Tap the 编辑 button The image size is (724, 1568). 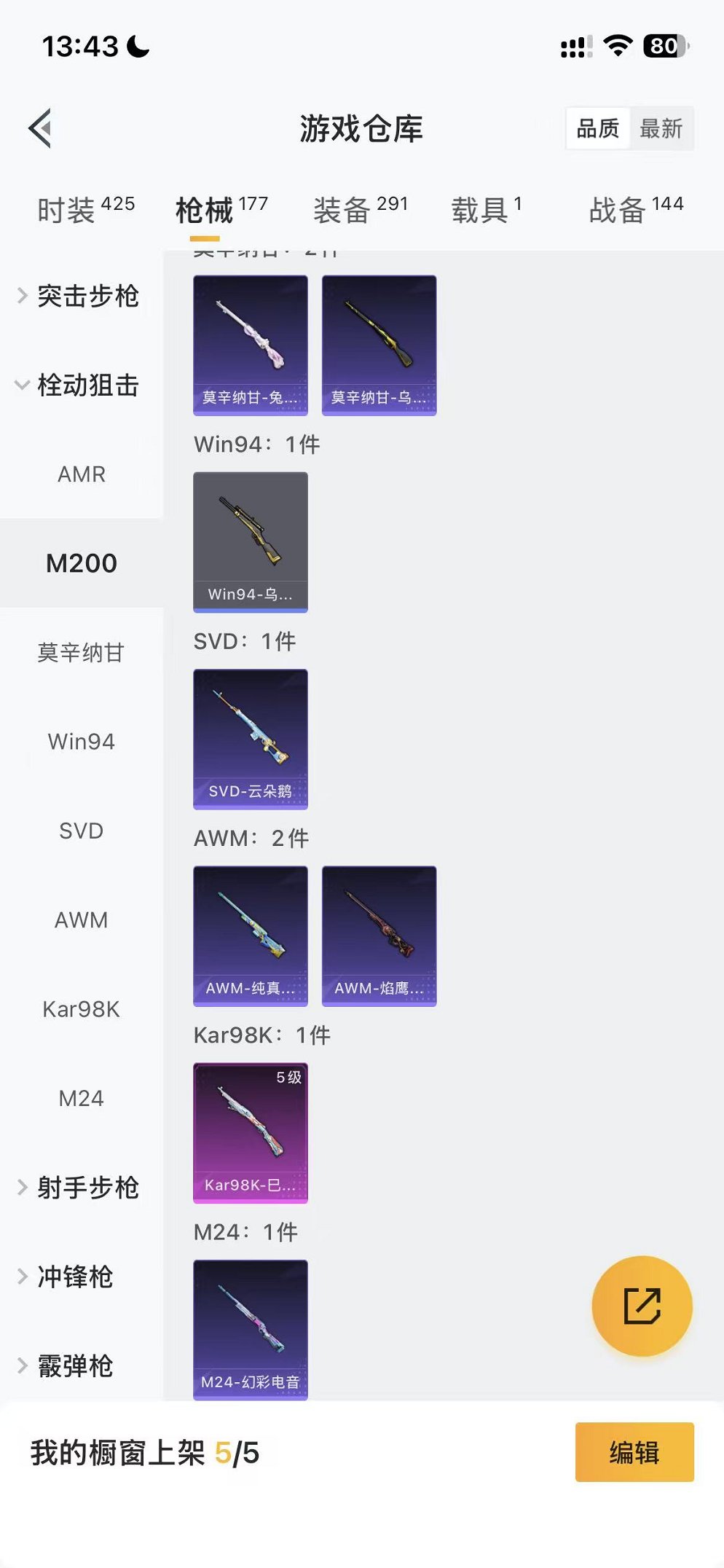(x=634, y=1452)
